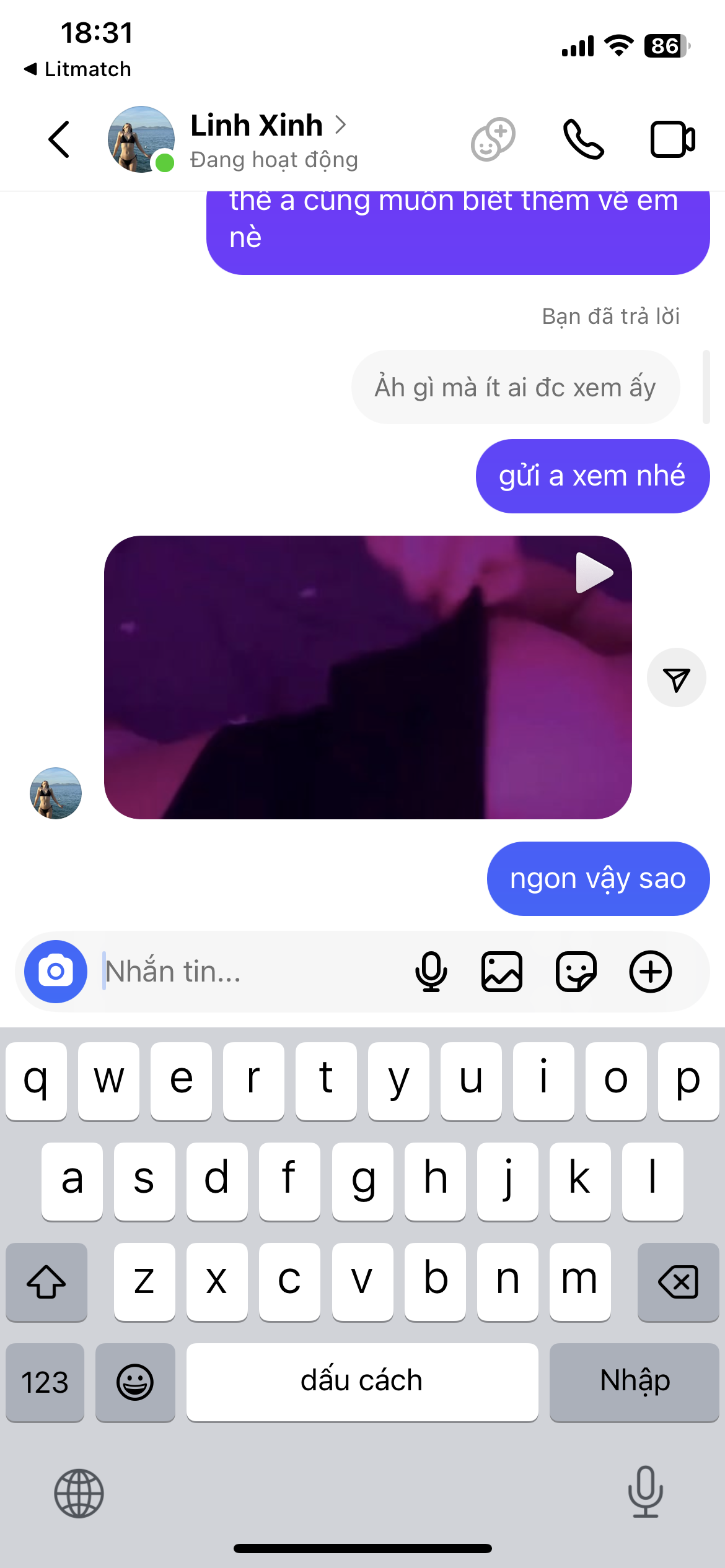Tap the Nhập key on keyboard
The image size is (725, 1568).
tap(634, 1382)
